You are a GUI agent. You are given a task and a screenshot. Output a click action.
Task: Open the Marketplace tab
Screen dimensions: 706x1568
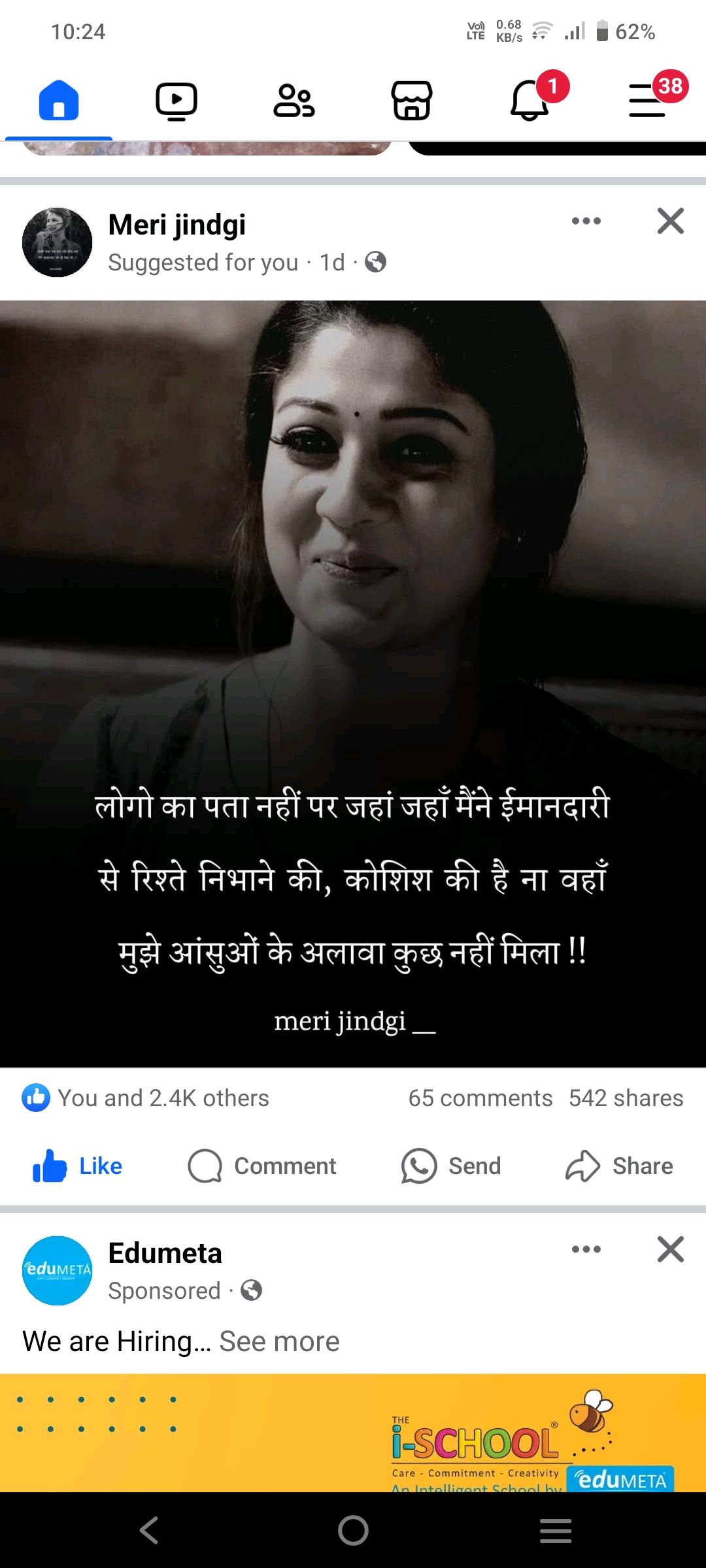click(x=412, y=101)
